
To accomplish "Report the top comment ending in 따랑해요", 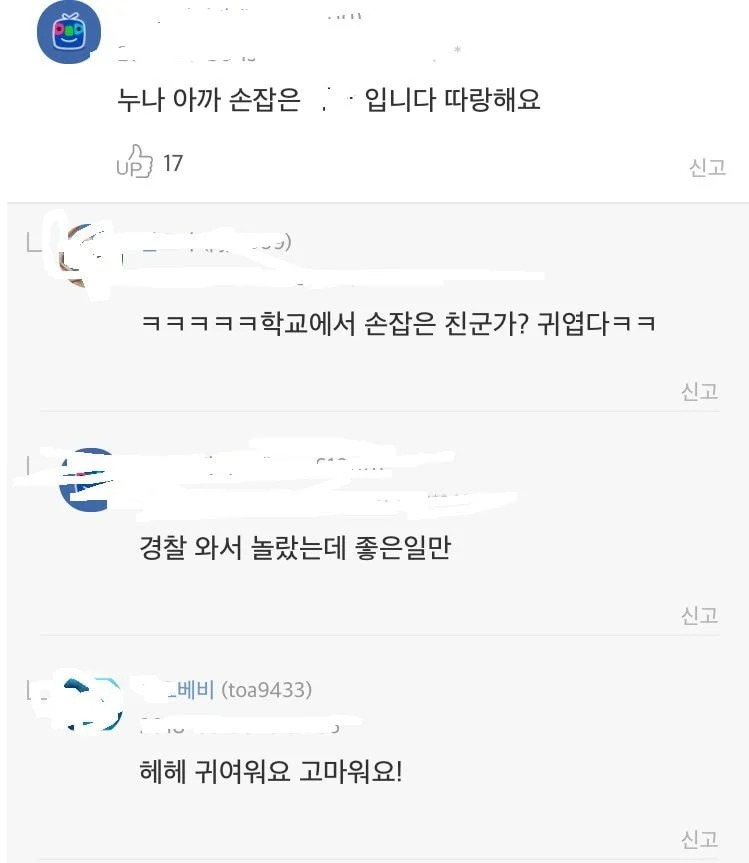I will 707,168.
